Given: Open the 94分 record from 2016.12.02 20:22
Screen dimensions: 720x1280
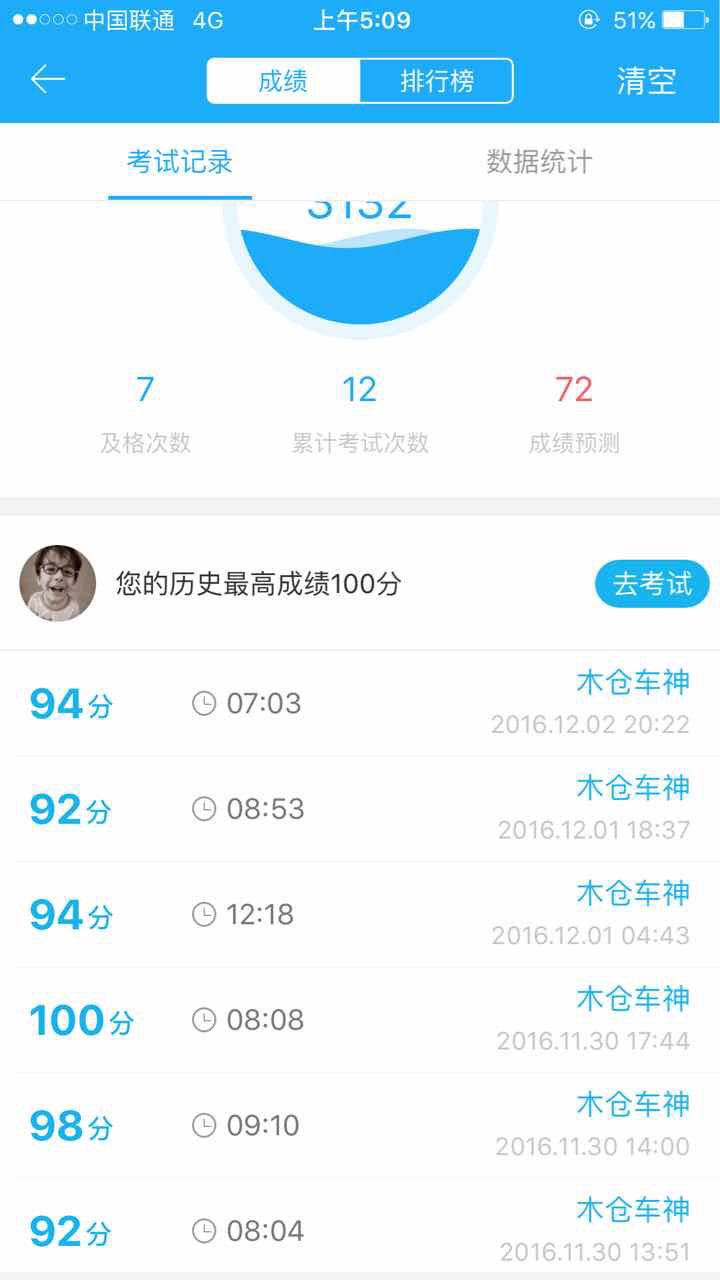Looking at the screenshot, I should point(360,704).
